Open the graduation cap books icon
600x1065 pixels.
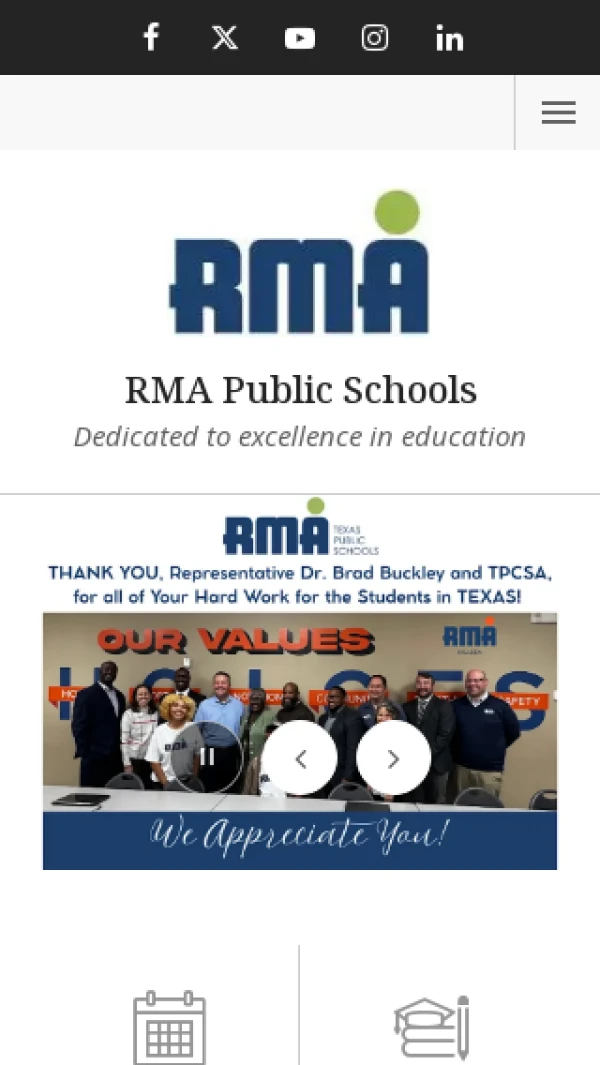[x=431, y=1028]
